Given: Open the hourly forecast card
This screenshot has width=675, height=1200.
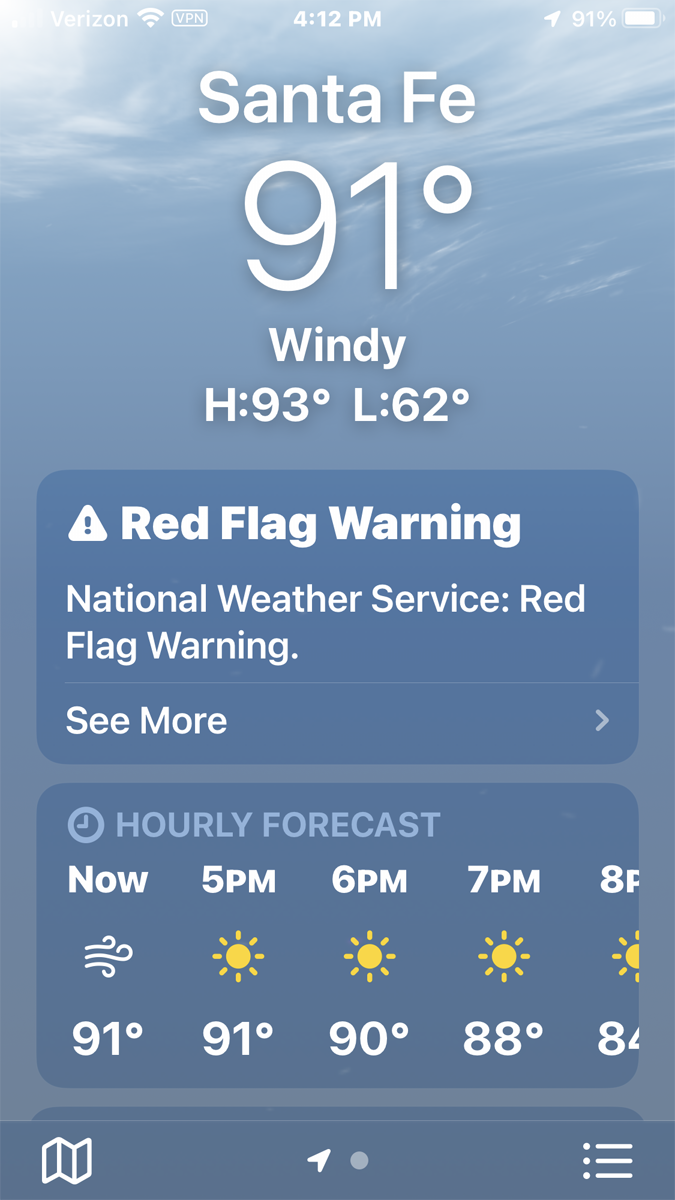Looking at the screenshot, I should click(338, 935).
